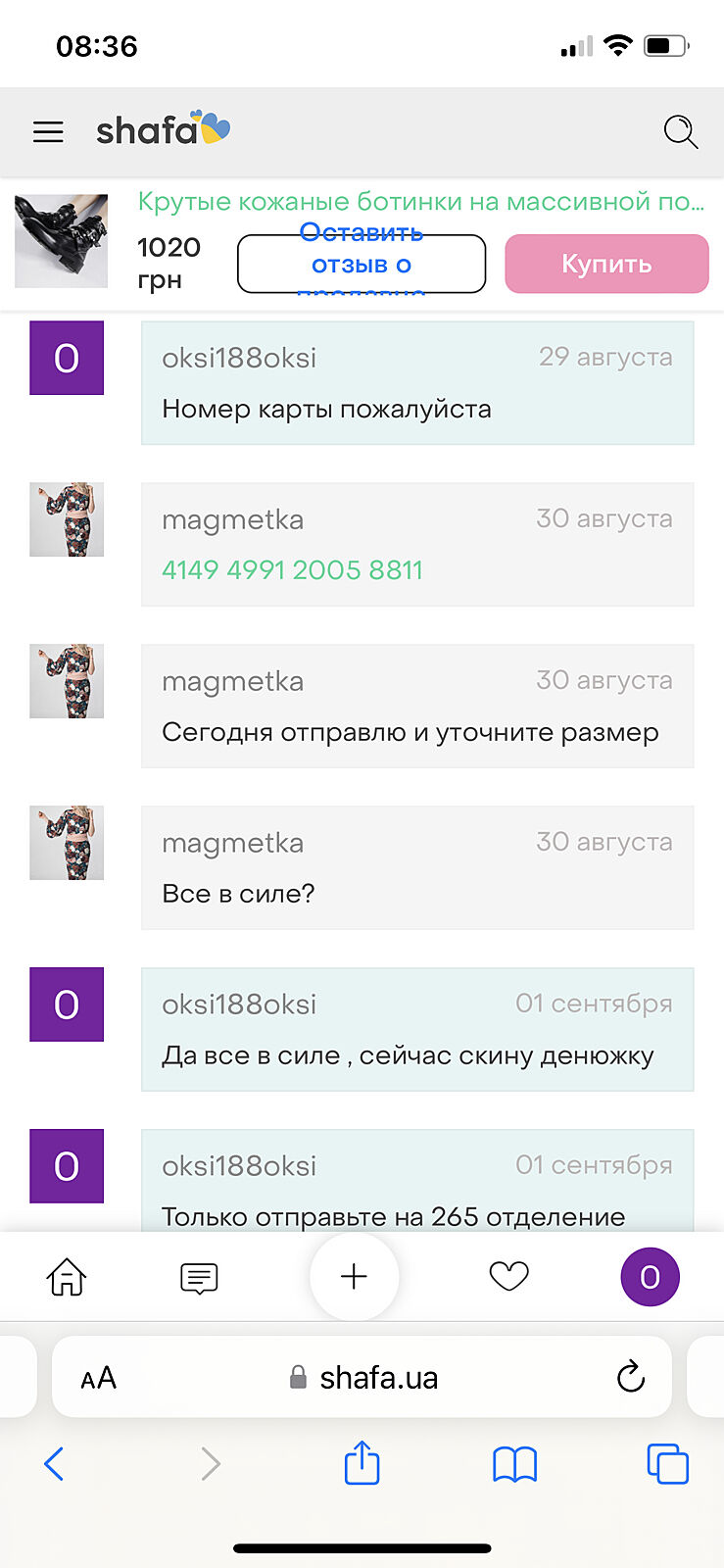Image resolution: width=724 pixels, height=1568 pixels.
Task: Open Safari tabs overview
Action: click(x=667, y=1464)
